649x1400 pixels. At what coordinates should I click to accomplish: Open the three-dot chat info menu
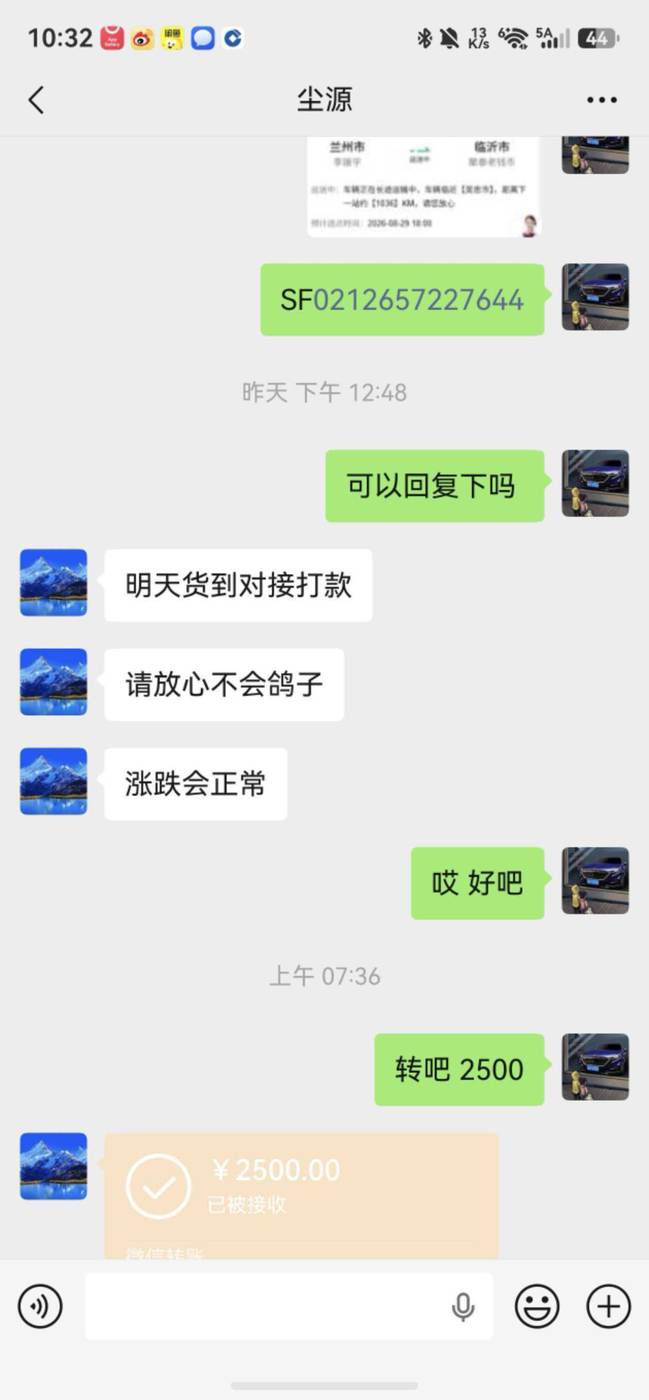pos(601,100)
